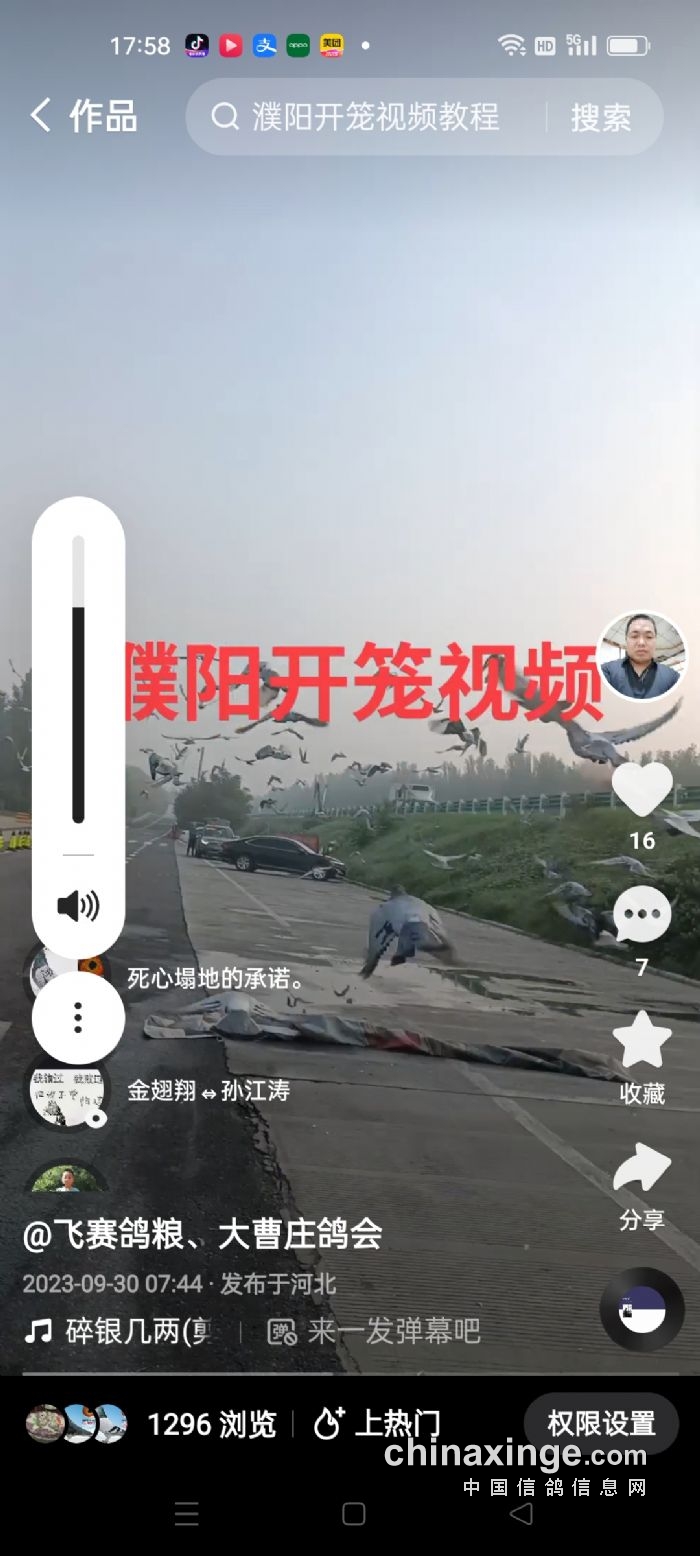Open the comments section
The height and width of the screenshot is (1556, 700).
641,914
